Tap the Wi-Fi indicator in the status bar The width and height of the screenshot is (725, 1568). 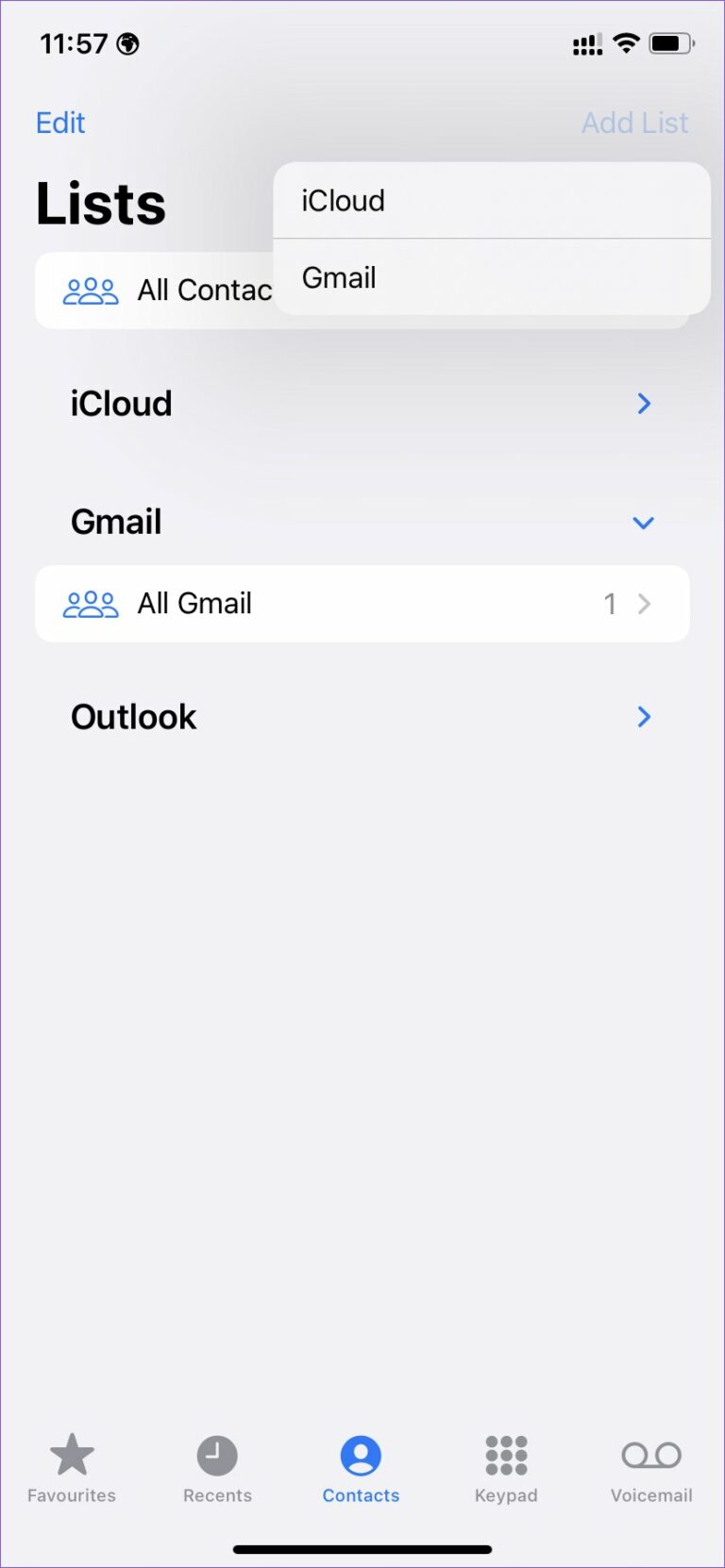click(x=625, y=42)
